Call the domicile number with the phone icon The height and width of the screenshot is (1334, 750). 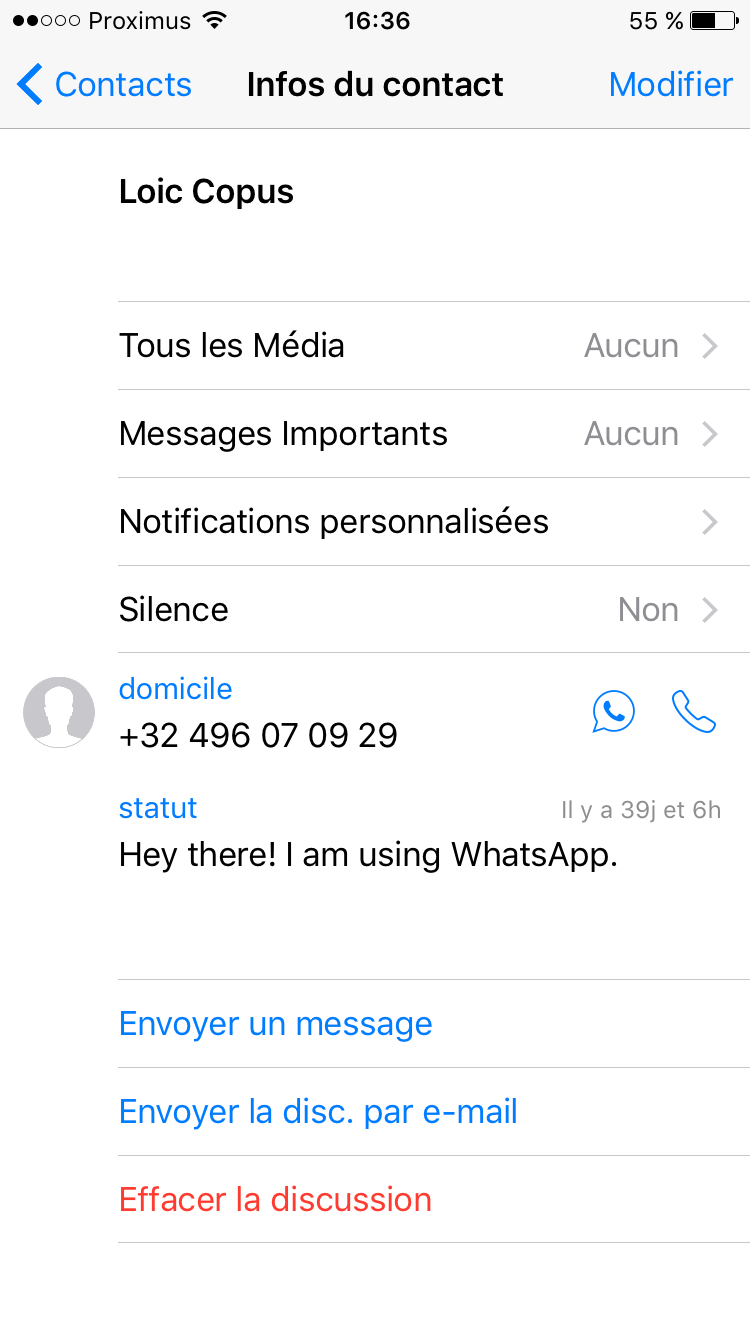[694, 712]
